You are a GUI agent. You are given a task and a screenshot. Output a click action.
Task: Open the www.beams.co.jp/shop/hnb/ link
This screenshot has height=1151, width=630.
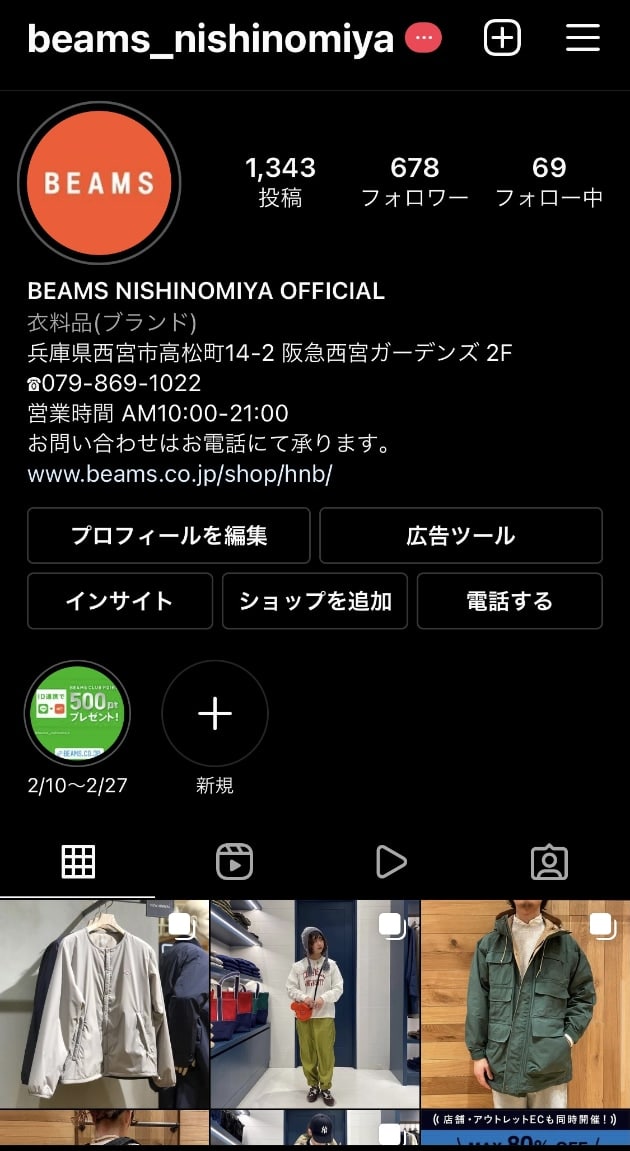pos(180,474)
